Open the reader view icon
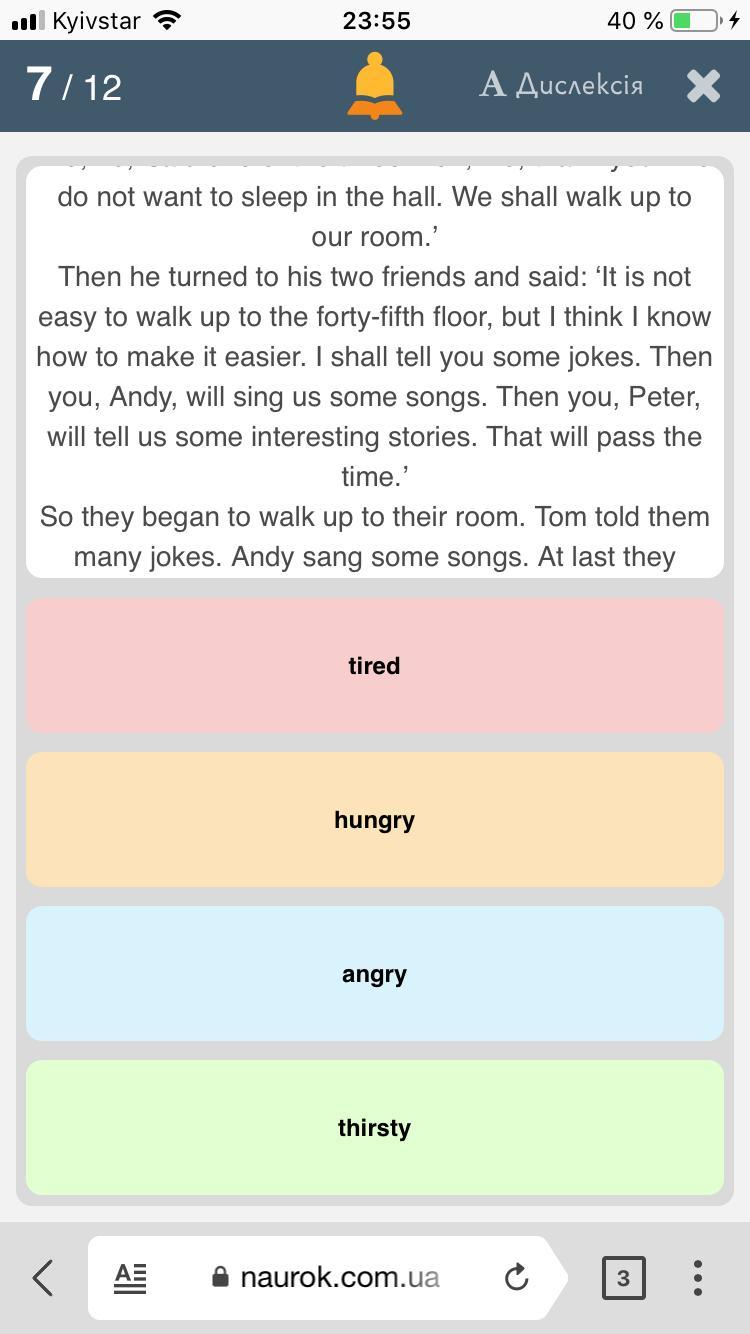 click(130, 1277)
